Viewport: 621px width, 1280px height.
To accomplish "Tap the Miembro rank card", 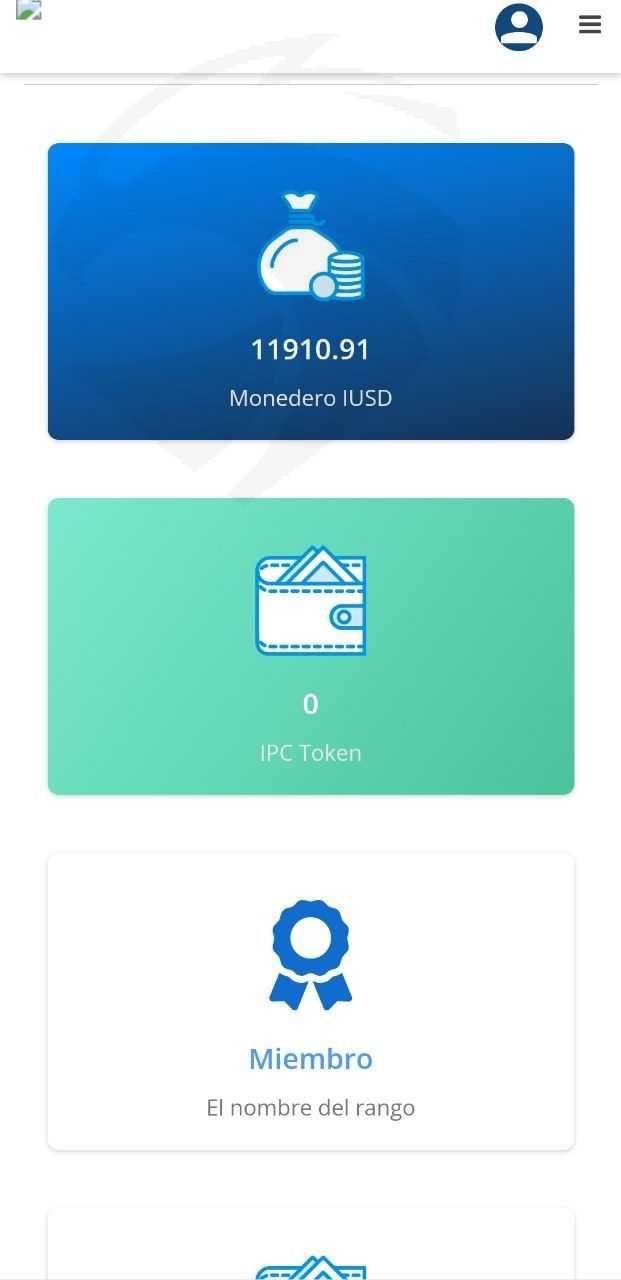I will (x=311, y=1001).
